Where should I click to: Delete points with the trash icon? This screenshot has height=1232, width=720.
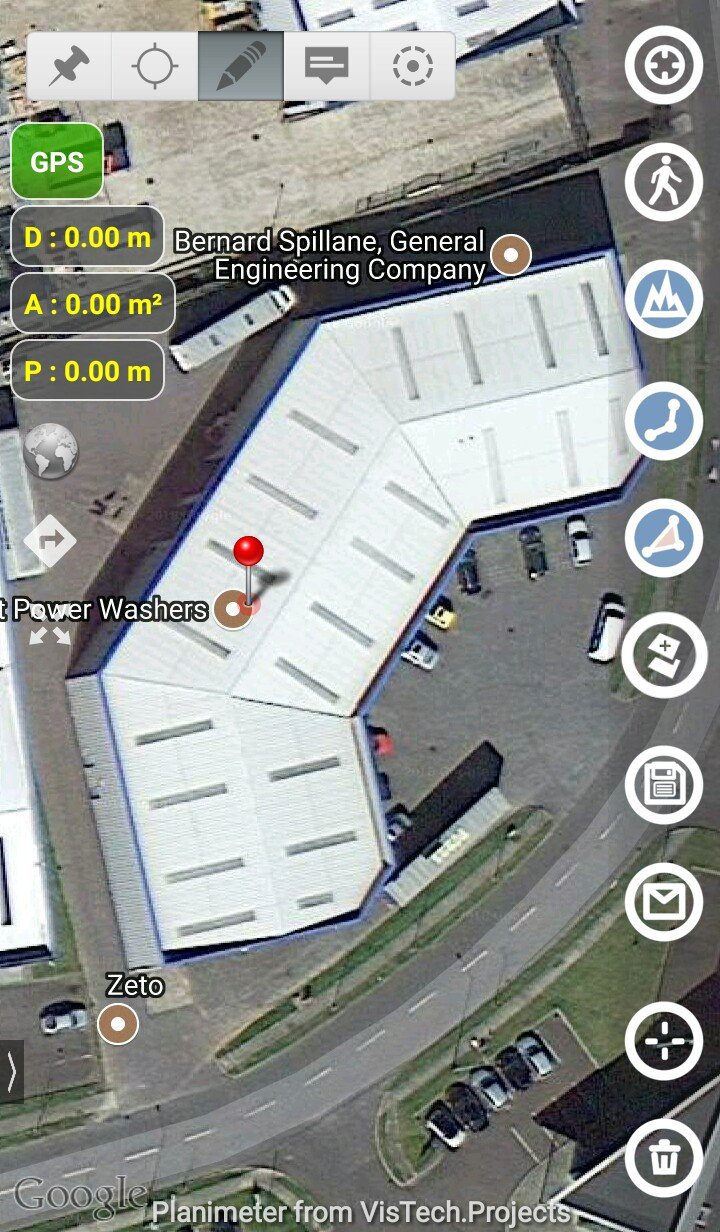point(664,1159)
